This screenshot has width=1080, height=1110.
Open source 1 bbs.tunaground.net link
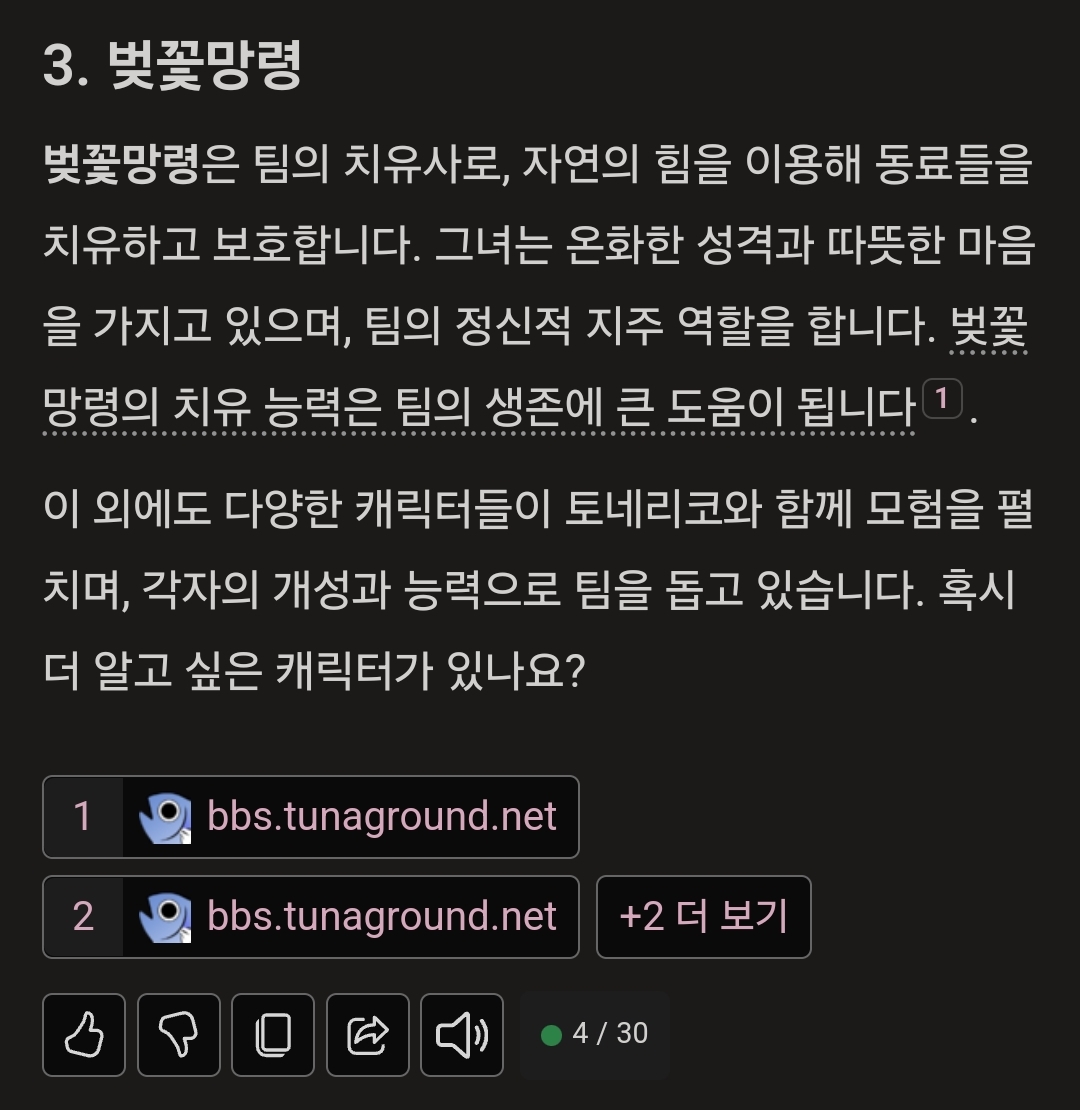[310, 817]
